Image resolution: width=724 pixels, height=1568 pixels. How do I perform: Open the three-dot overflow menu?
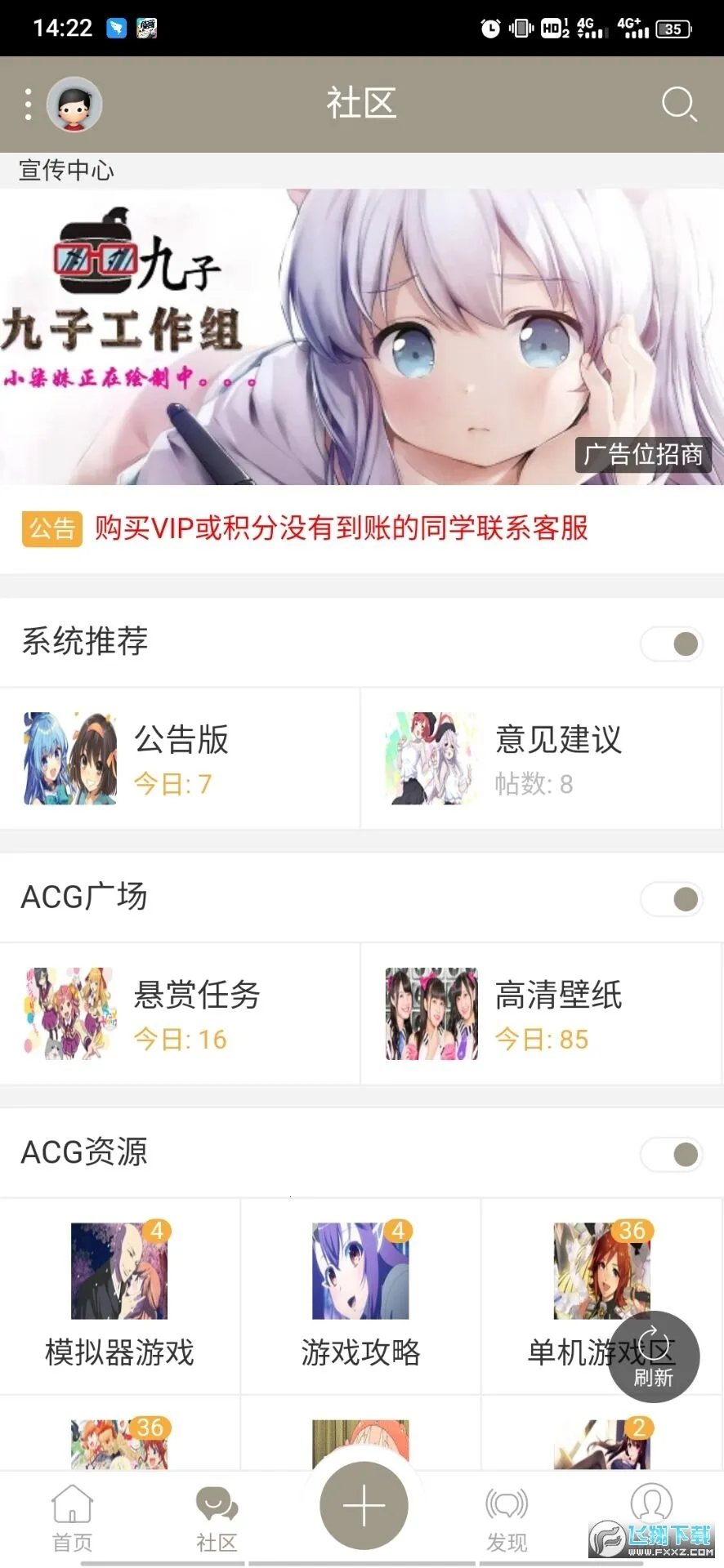tap(29, 105)
